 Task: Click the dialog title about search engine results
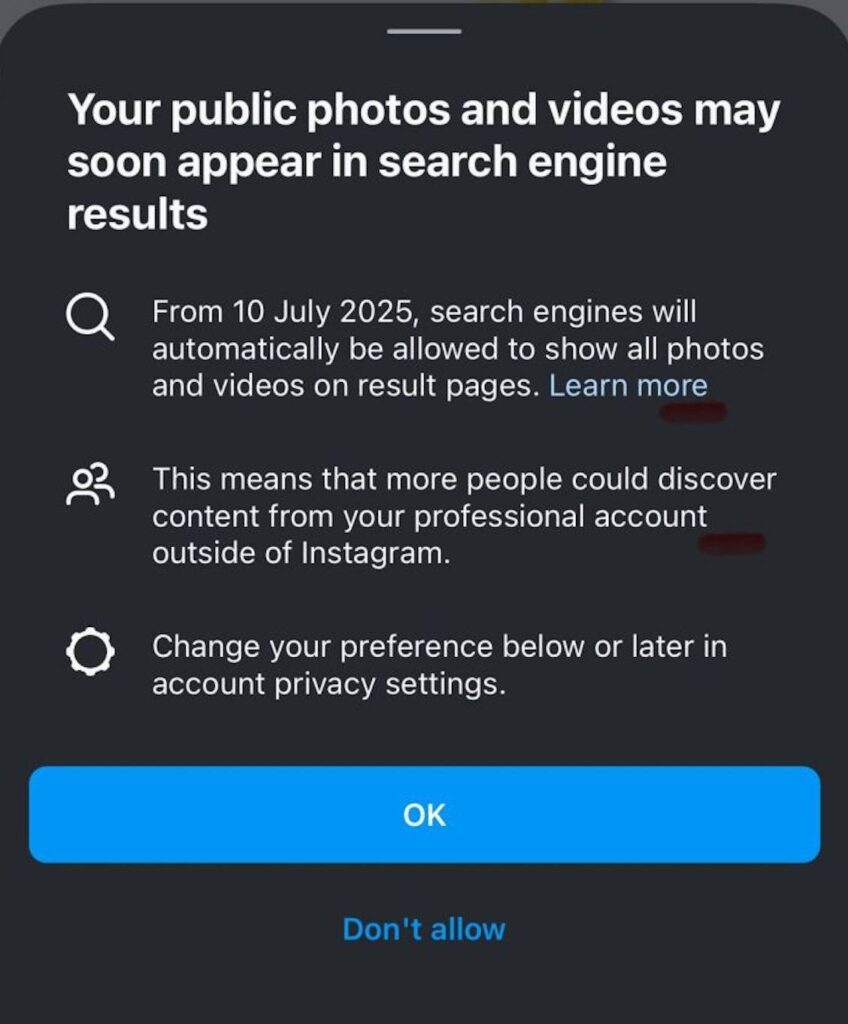click(424, 160)
